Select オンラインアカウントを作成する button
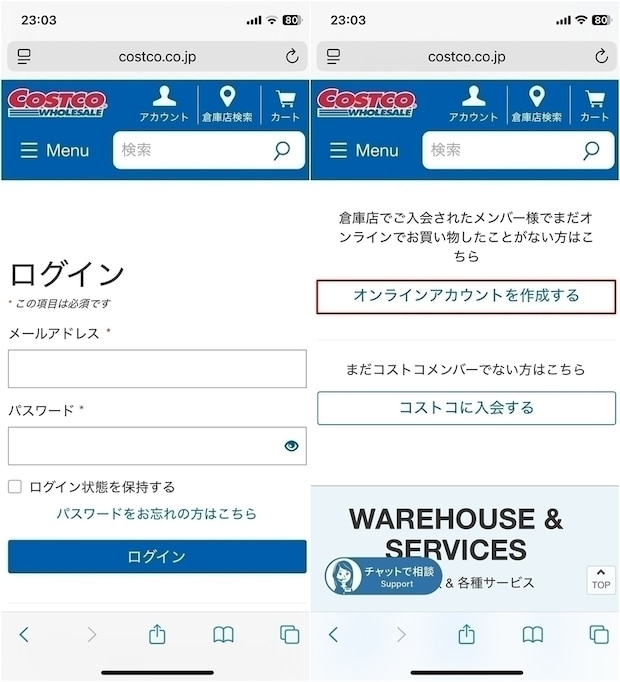The width and height of the screenshot is (620, 682). (x=466, y=296)
